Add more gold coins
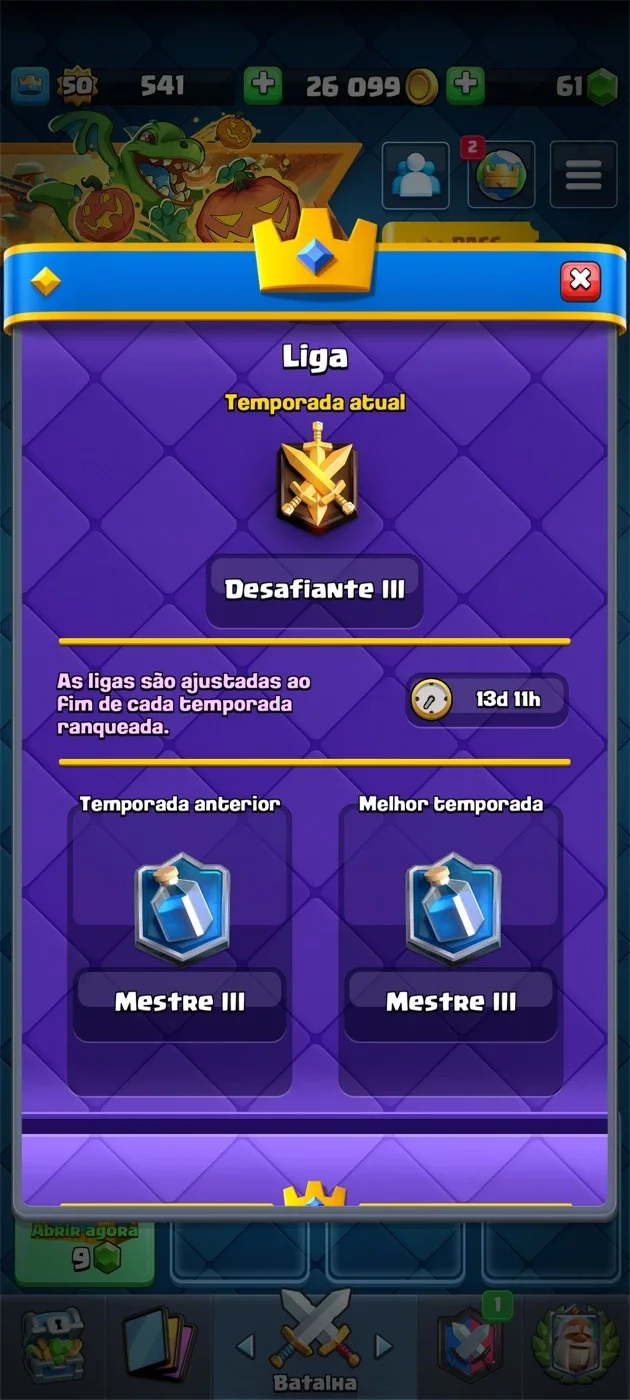 point(464,86)
